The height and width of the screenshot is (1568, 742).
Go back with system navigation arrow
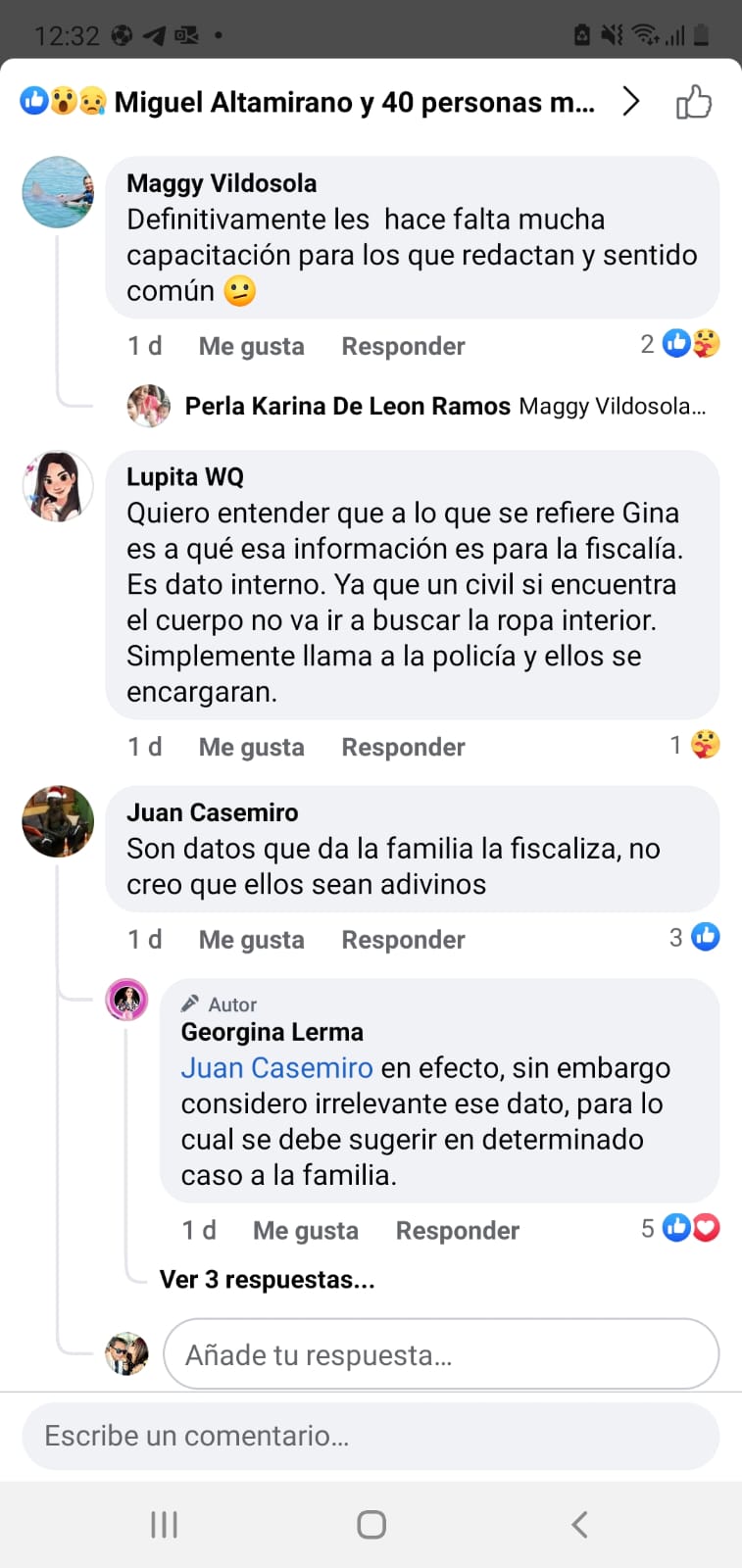click(x=579, y=1524)
